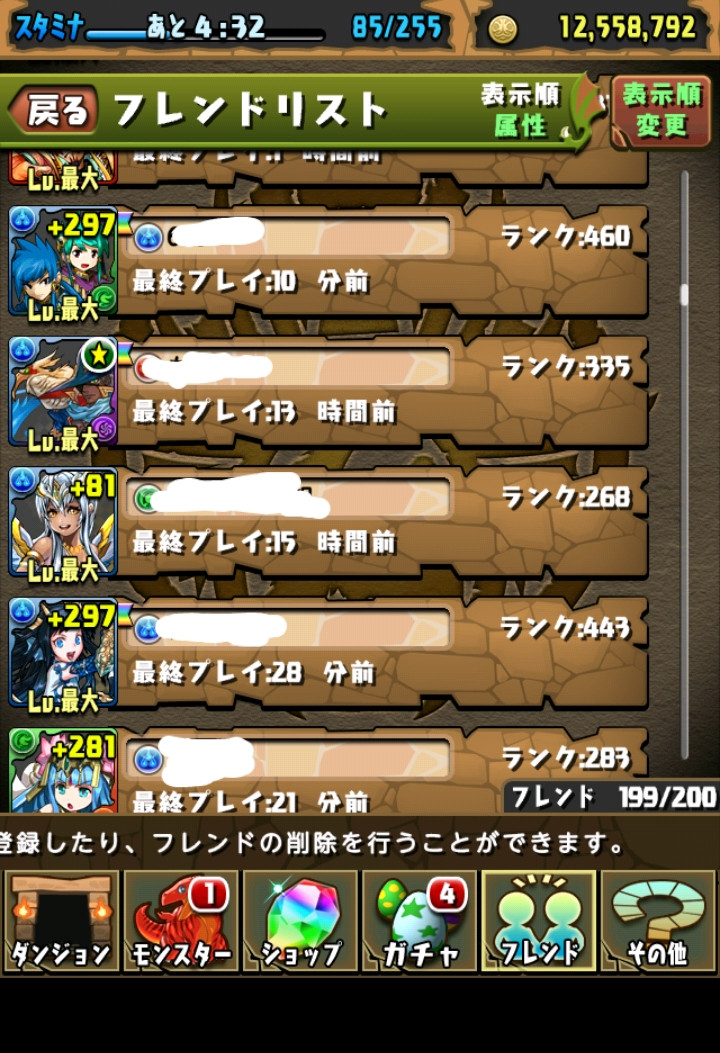View the friend with ランク:443
Screen dimensions: 720x1053
point(380,650)
